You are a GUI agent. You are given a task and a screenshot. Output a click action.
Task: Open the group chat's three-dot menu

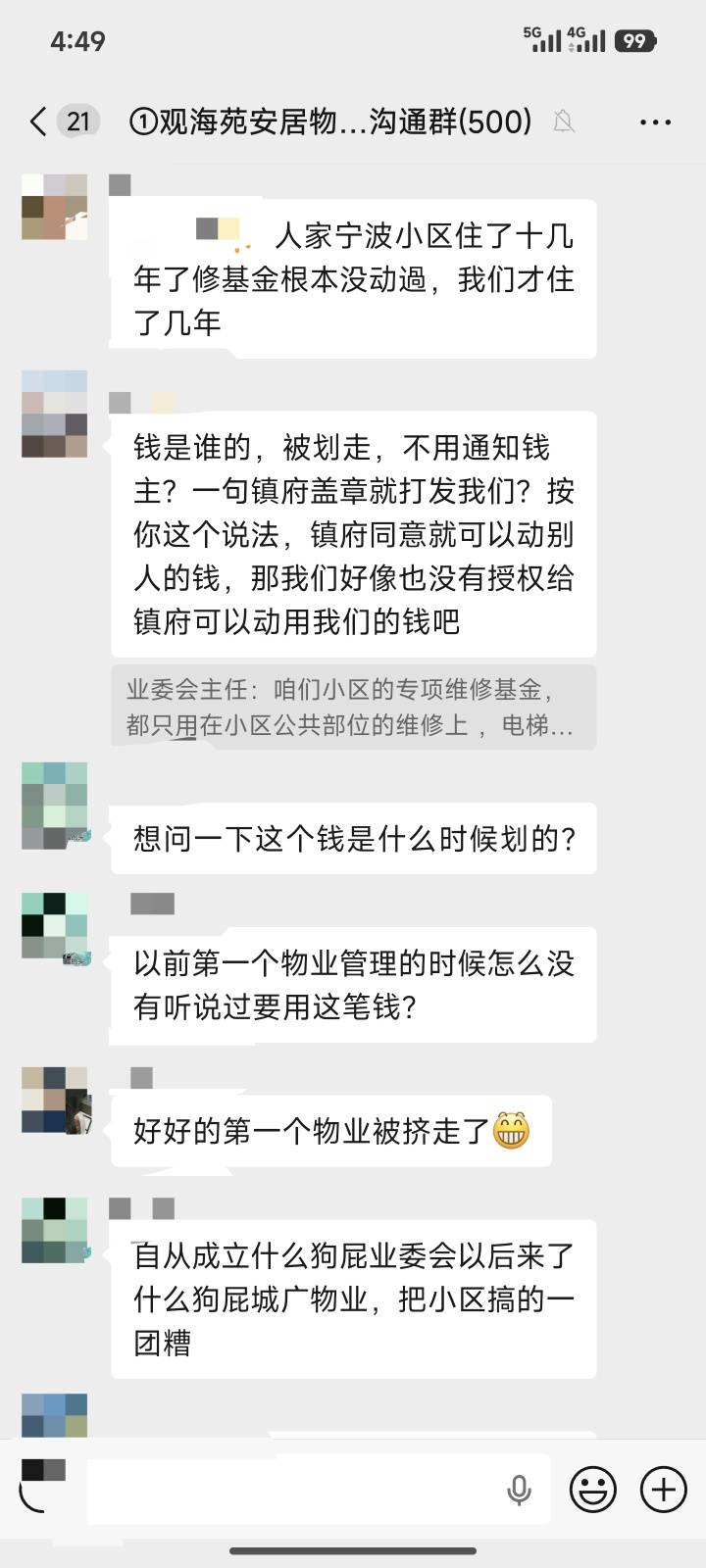pyautogui.click(x=655, y=122)
